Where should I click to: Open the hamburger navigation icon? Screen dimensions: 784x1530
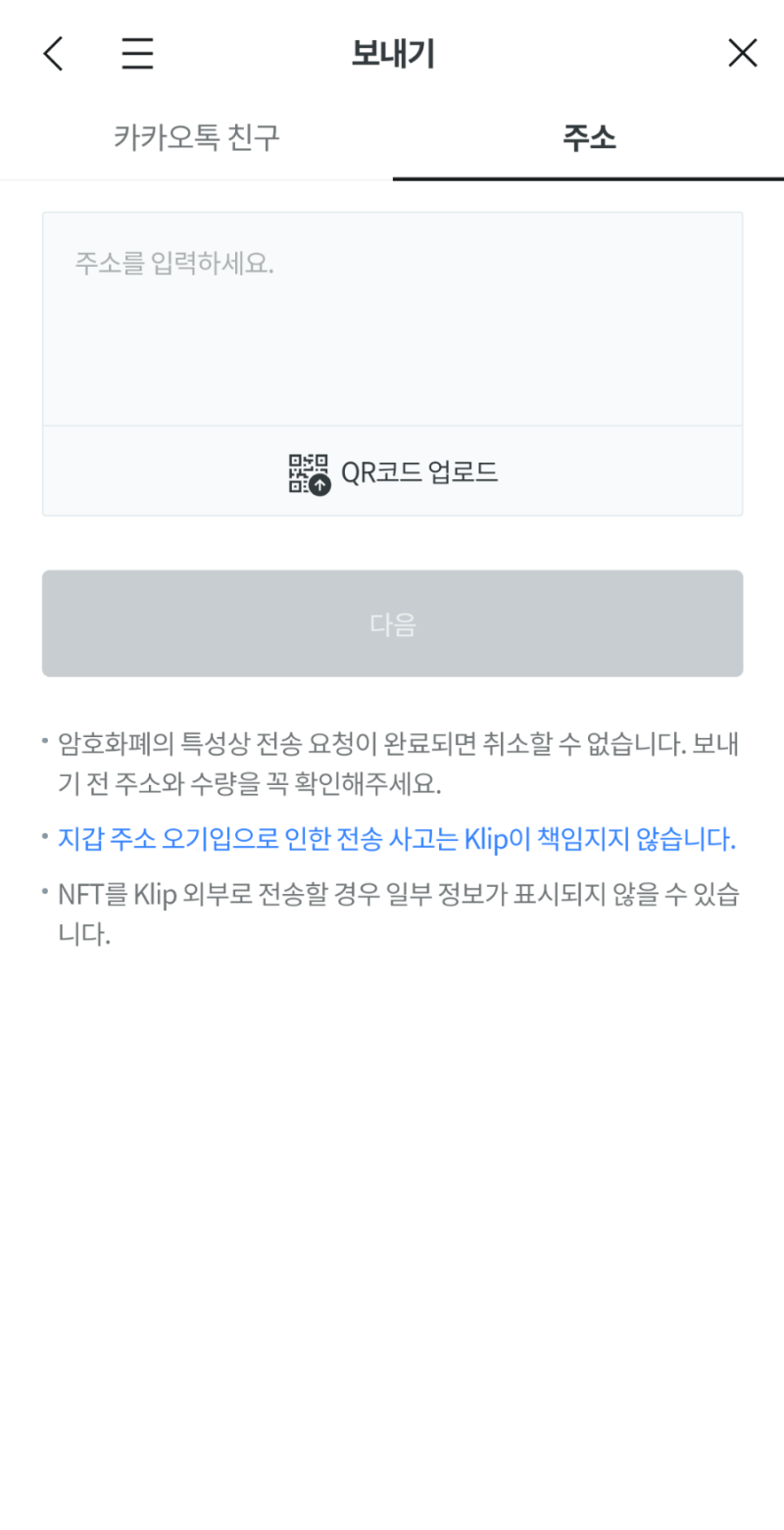click(x=137, y=54)
